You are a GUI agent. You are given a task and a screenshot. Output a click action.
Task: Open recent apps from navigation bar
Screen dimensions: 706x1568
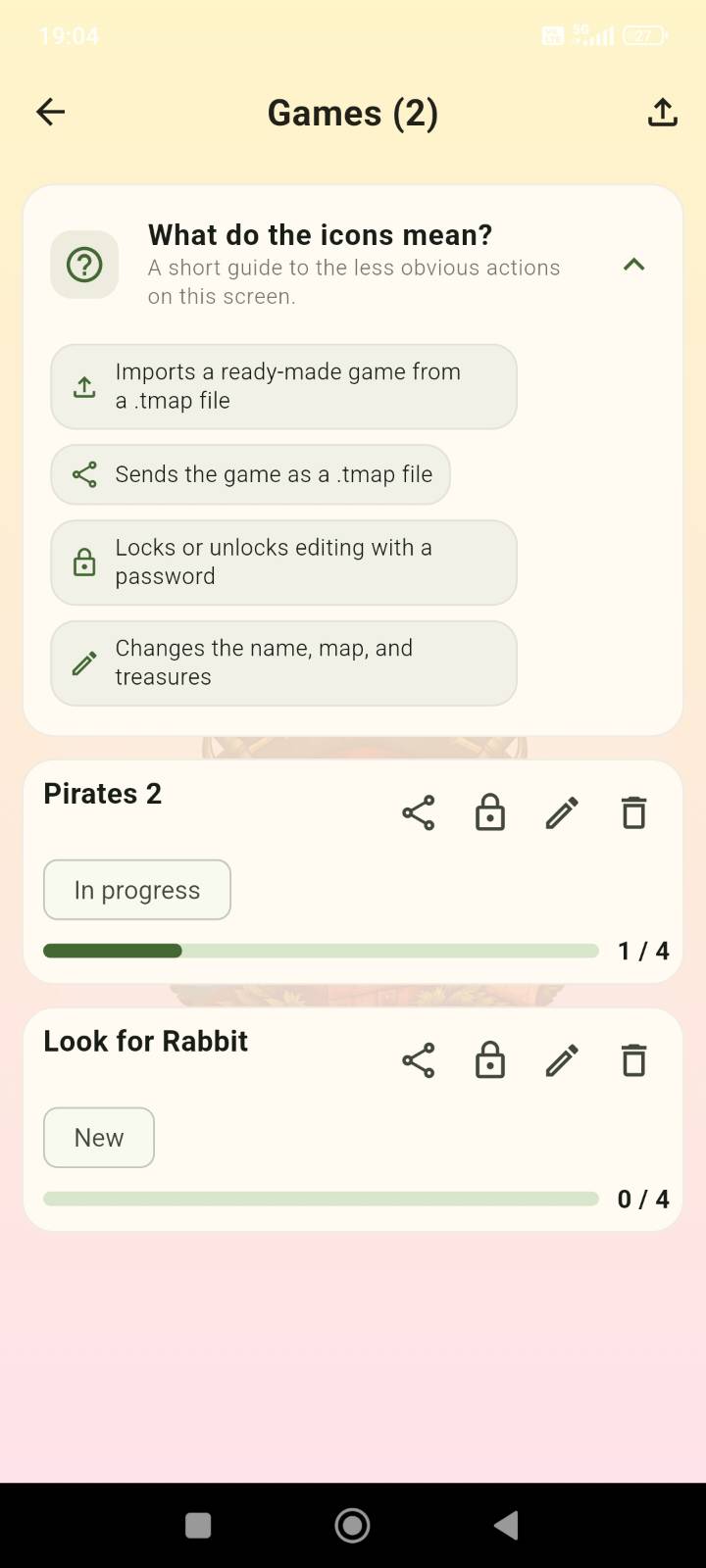198,1525
